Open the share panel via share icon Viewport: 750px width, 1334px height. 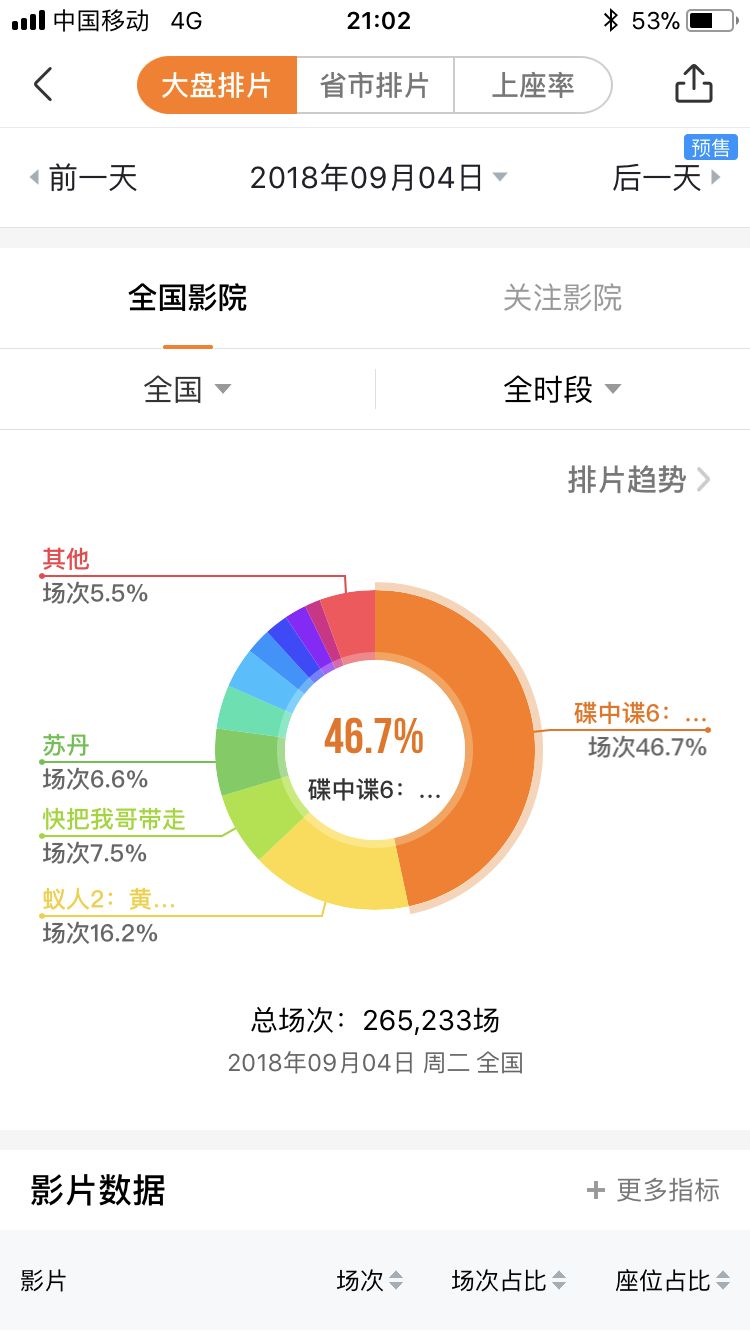(694, 84)
